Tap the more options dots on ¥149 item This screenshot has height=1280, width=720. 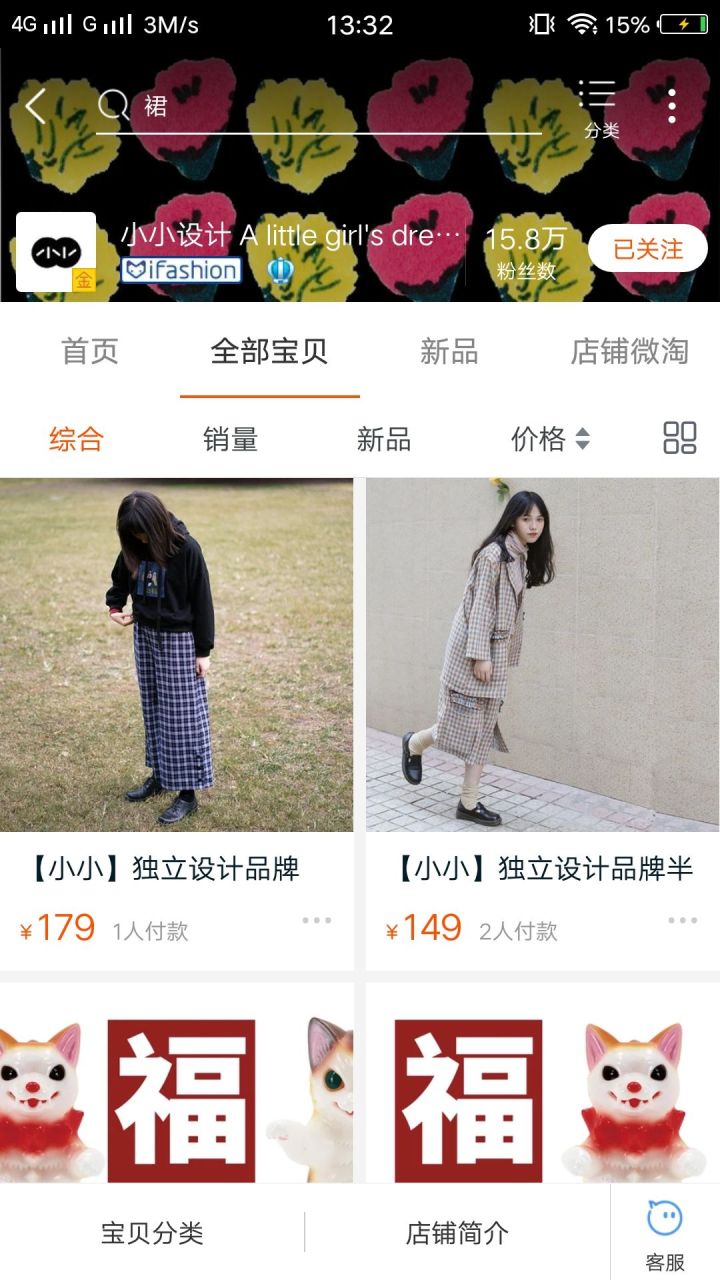point(683,921)
